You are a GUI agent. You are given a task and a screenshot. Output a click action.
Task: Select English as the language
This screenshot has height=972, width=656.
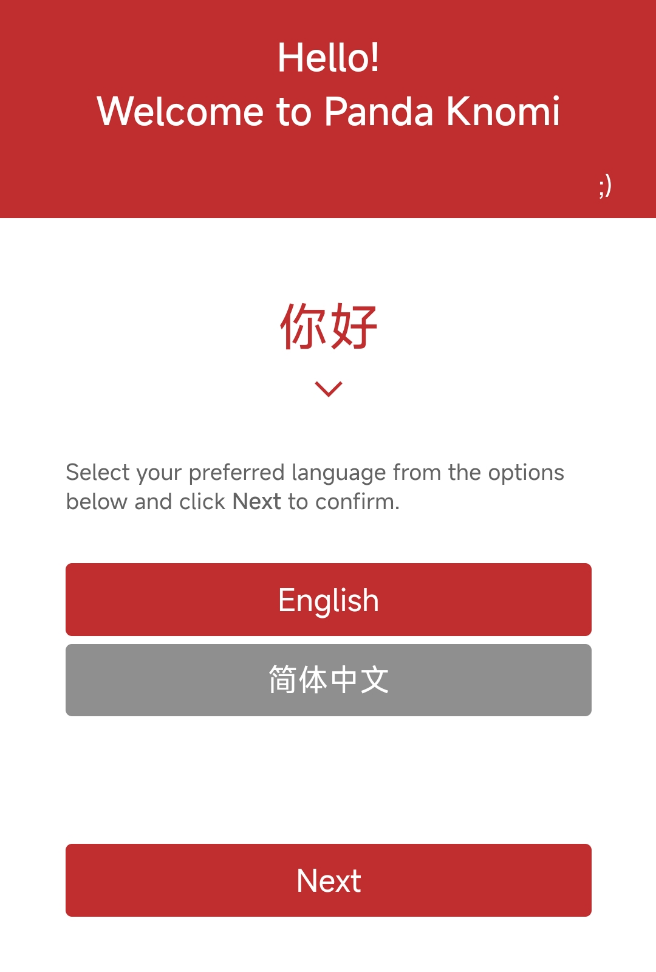[x=328, y=600]
